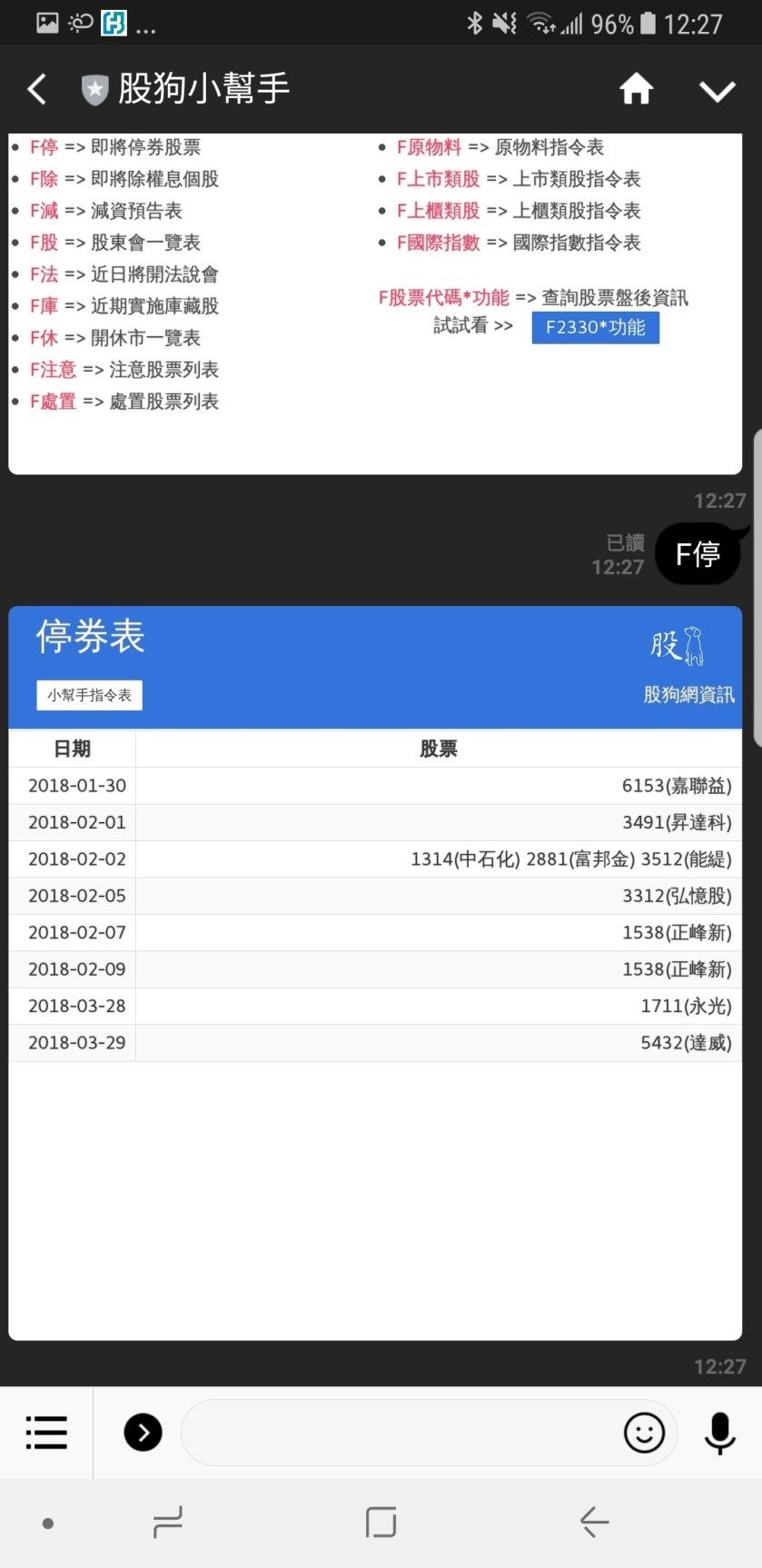This screenshot has width=762, height=1568.
Task: Open the emoji sticker picker
Action: (644, 1433)
